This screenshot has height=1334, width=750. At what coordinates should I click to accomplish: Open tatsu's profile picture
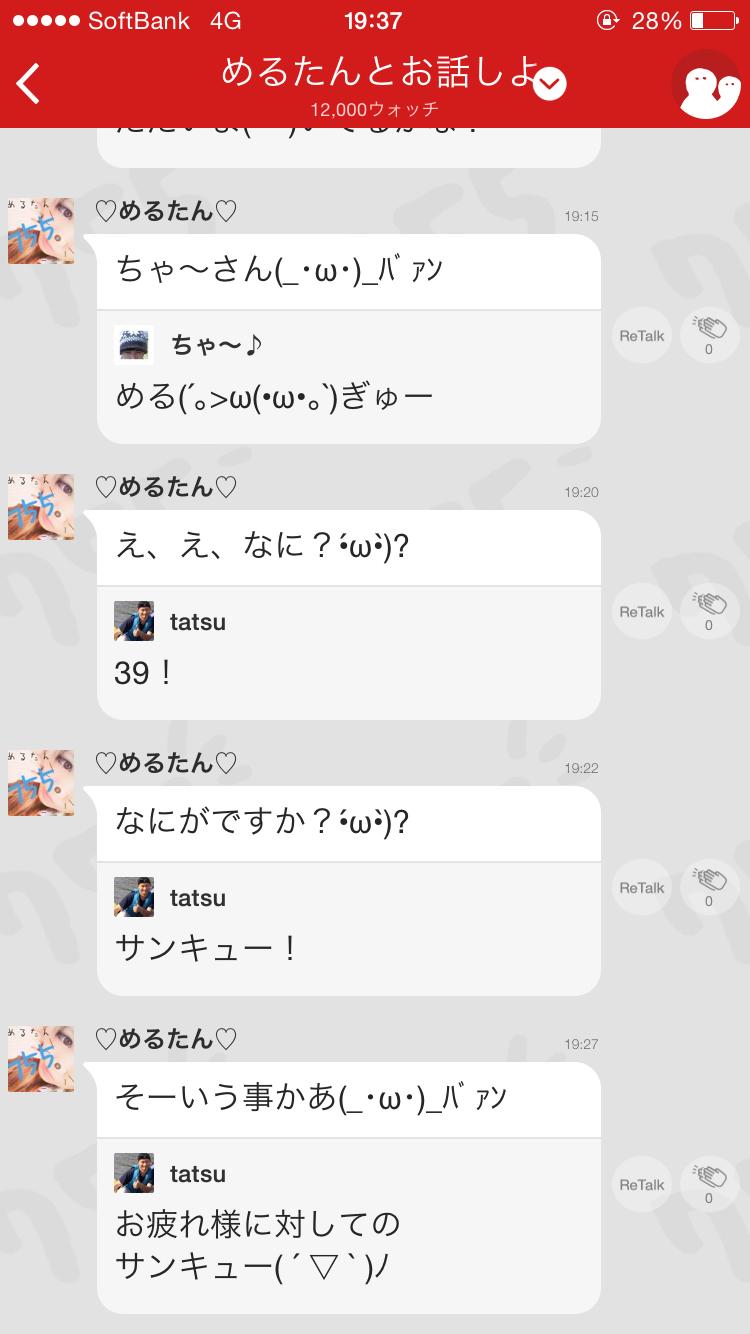133,620
